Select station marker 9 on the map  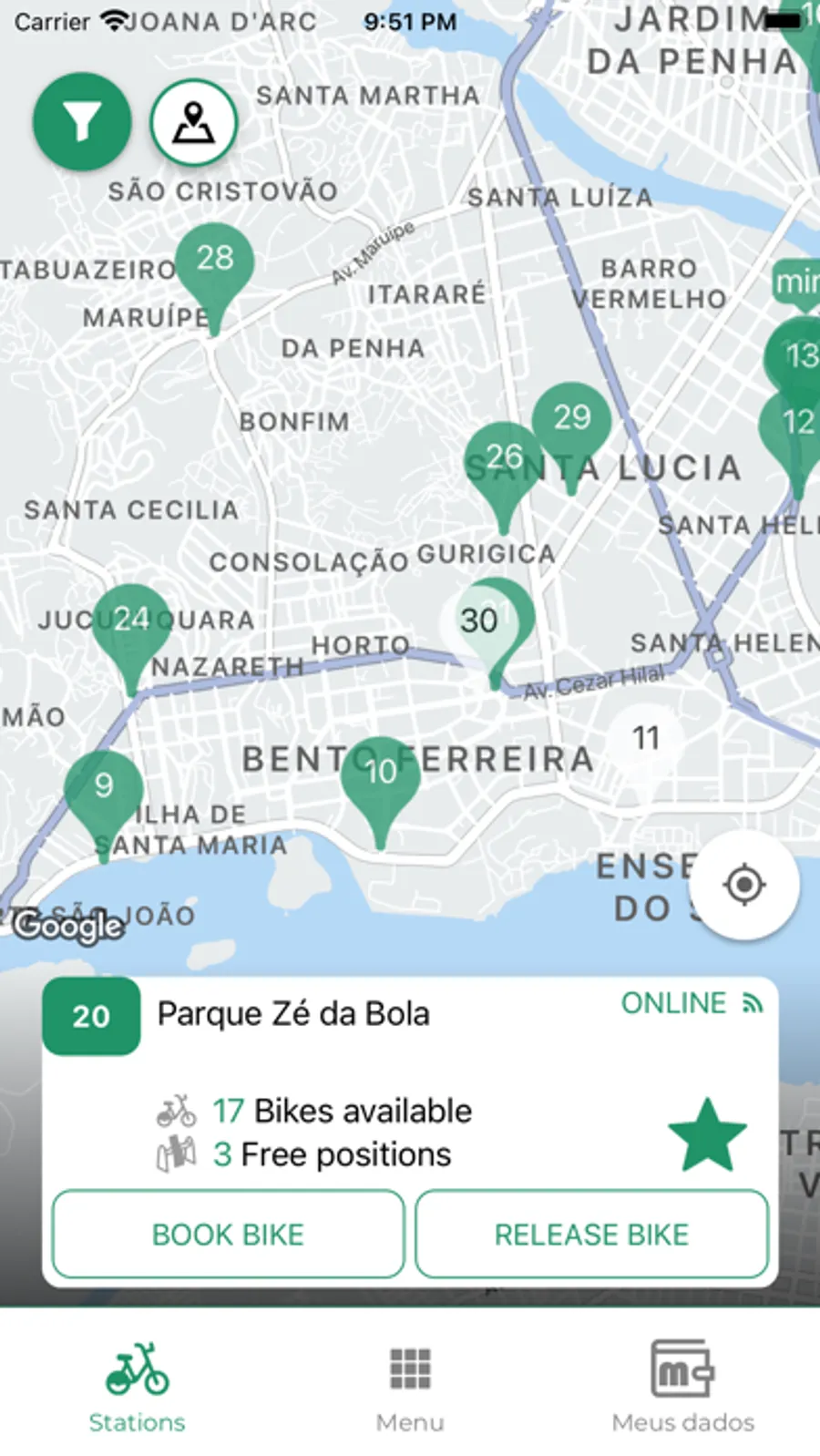(104, 789)
